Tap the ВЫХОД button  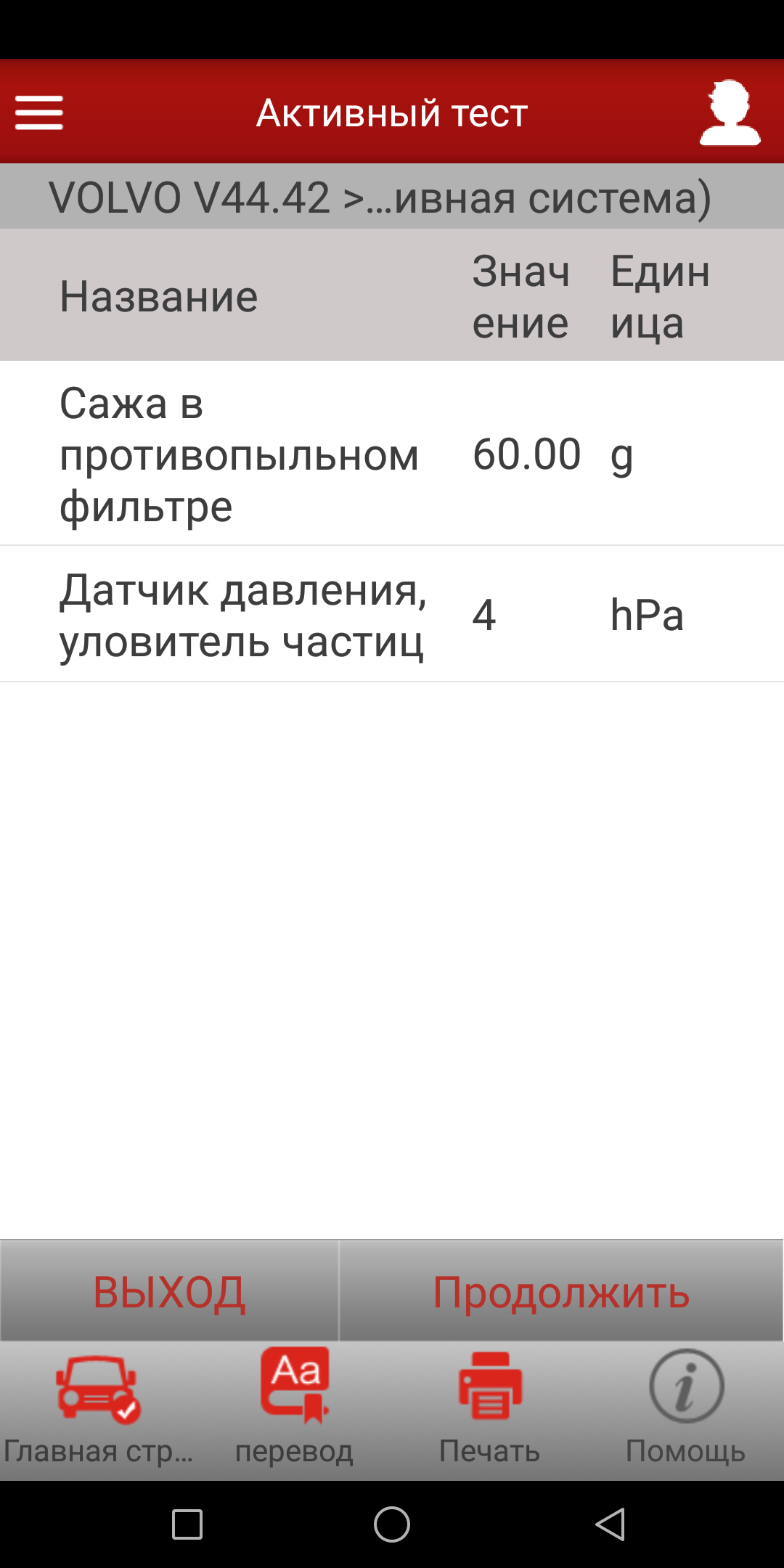click(169, 1291)
